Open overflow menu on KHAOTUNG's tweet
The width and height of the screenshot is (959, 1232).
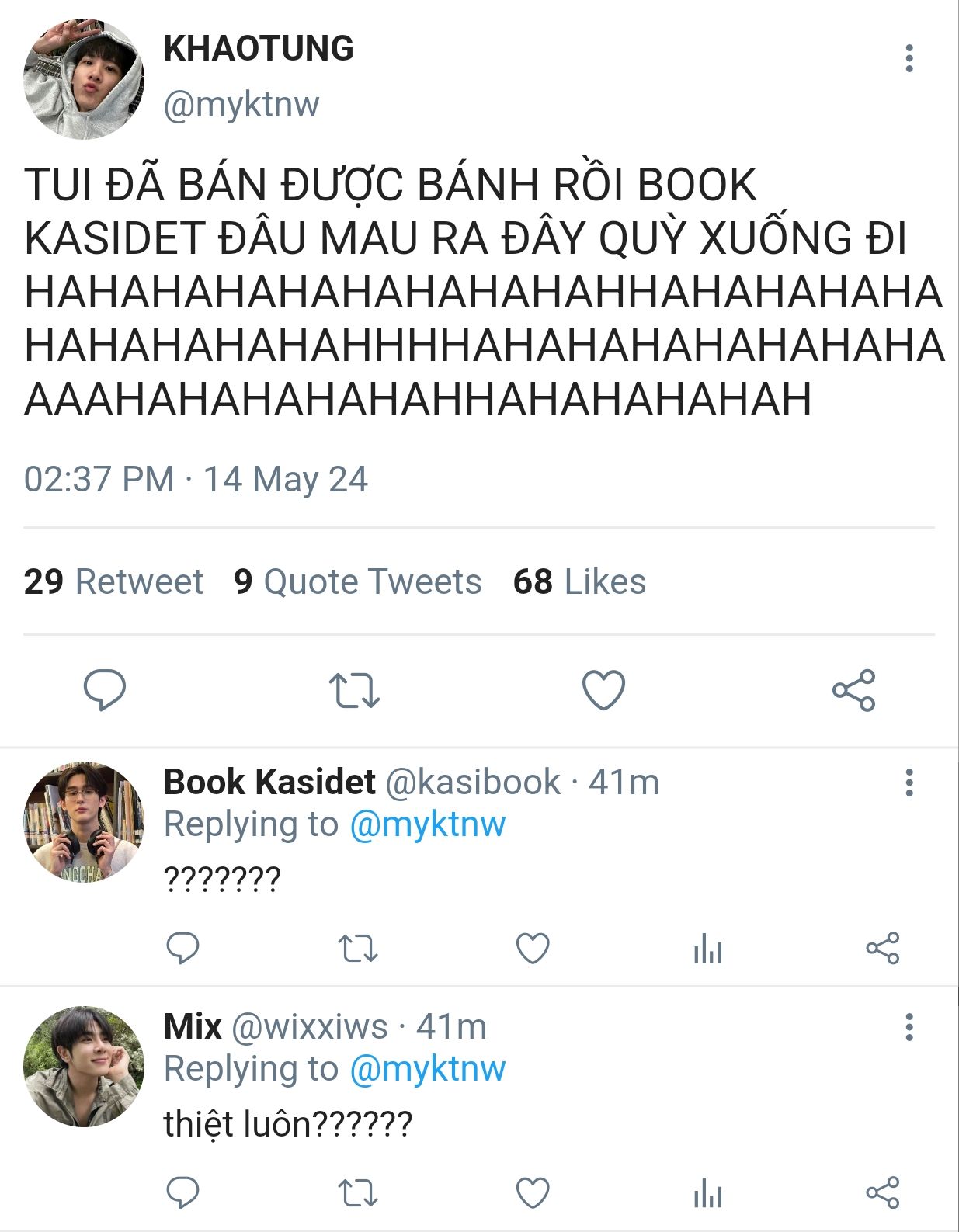tap(909, 58)
